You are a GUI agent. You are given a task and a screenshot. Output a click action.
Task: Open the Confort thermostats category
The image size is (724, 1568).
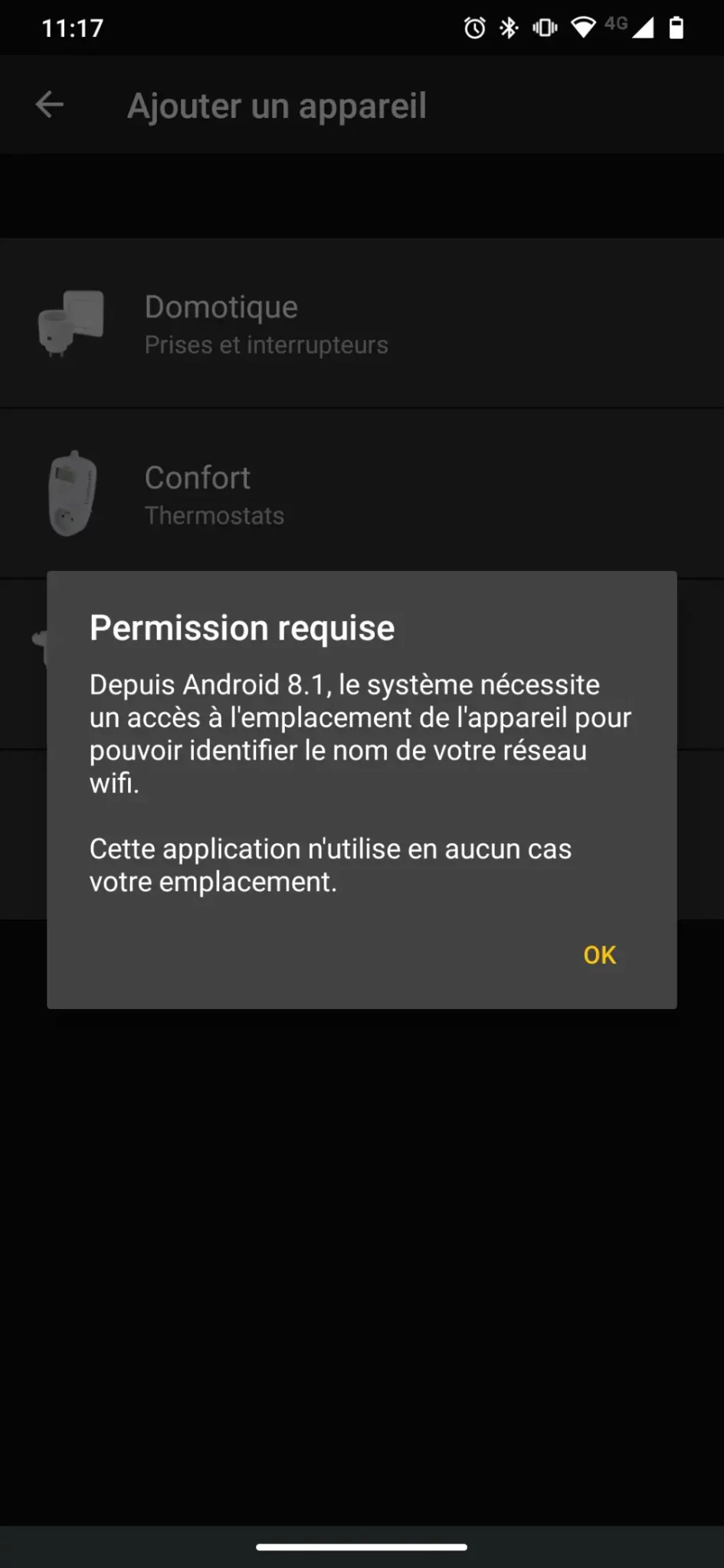[x=362, y=494]
